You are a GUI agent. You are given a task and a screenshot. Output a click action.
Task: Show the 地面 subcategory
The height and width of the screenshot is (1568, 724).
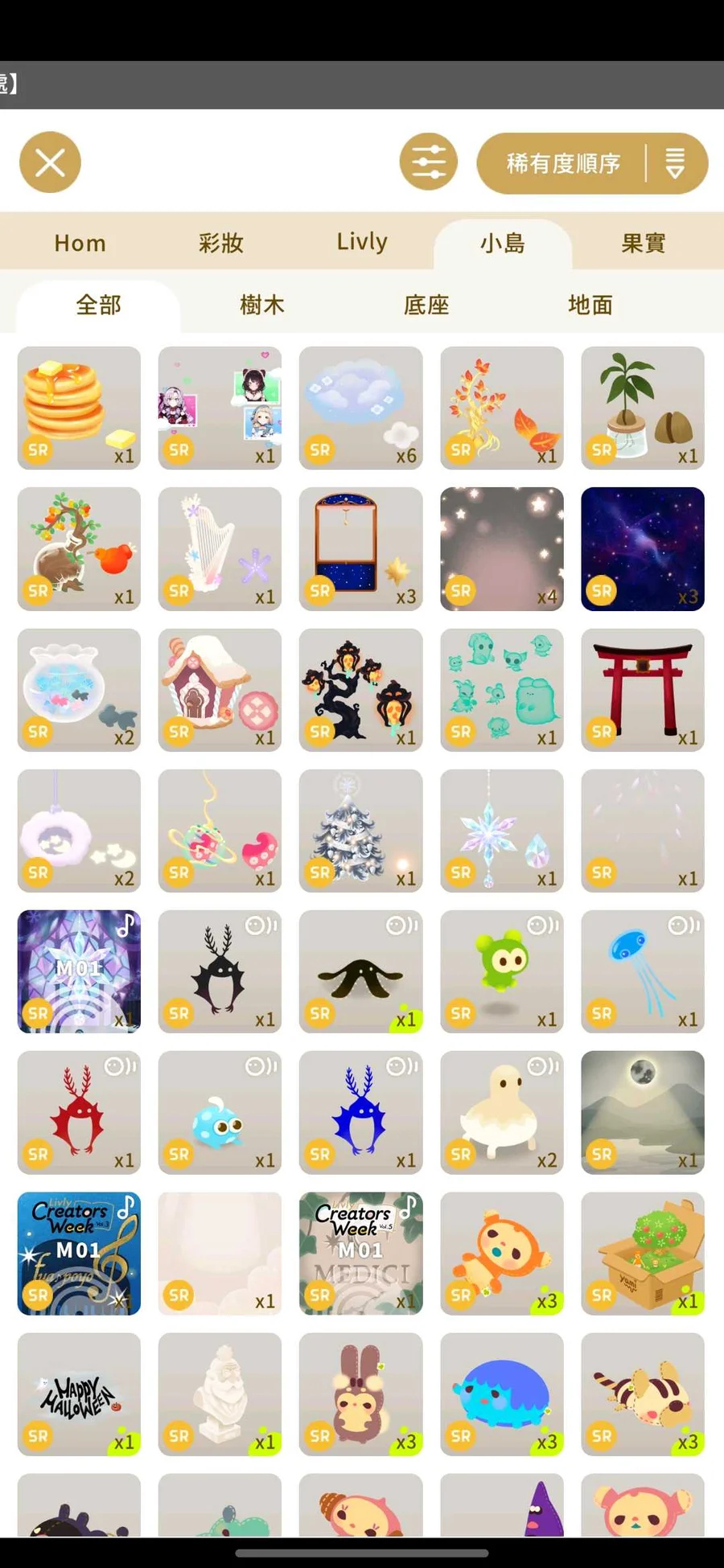(590, 306)
